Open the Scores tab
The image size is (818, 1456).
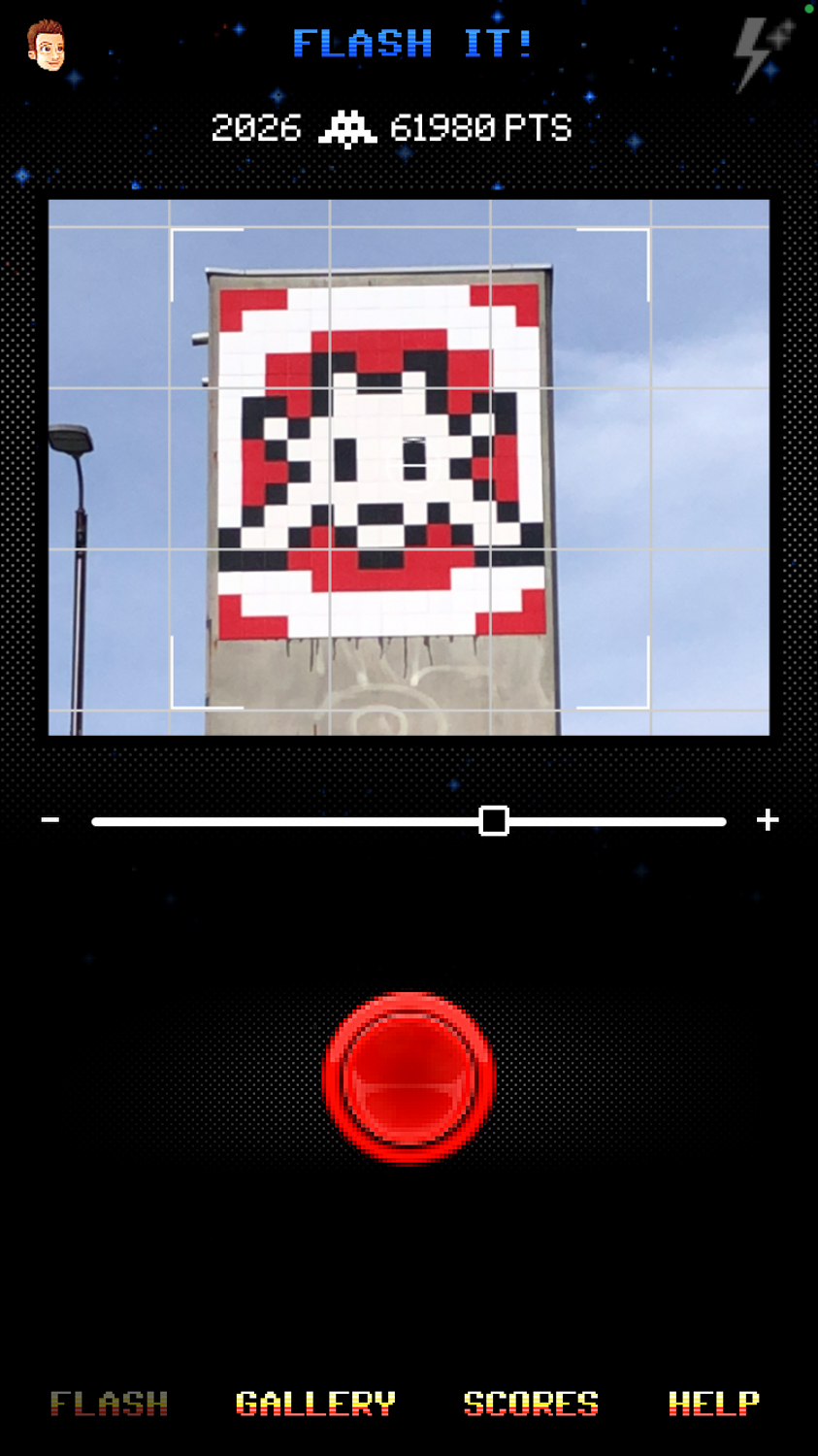pos(531,1404)
